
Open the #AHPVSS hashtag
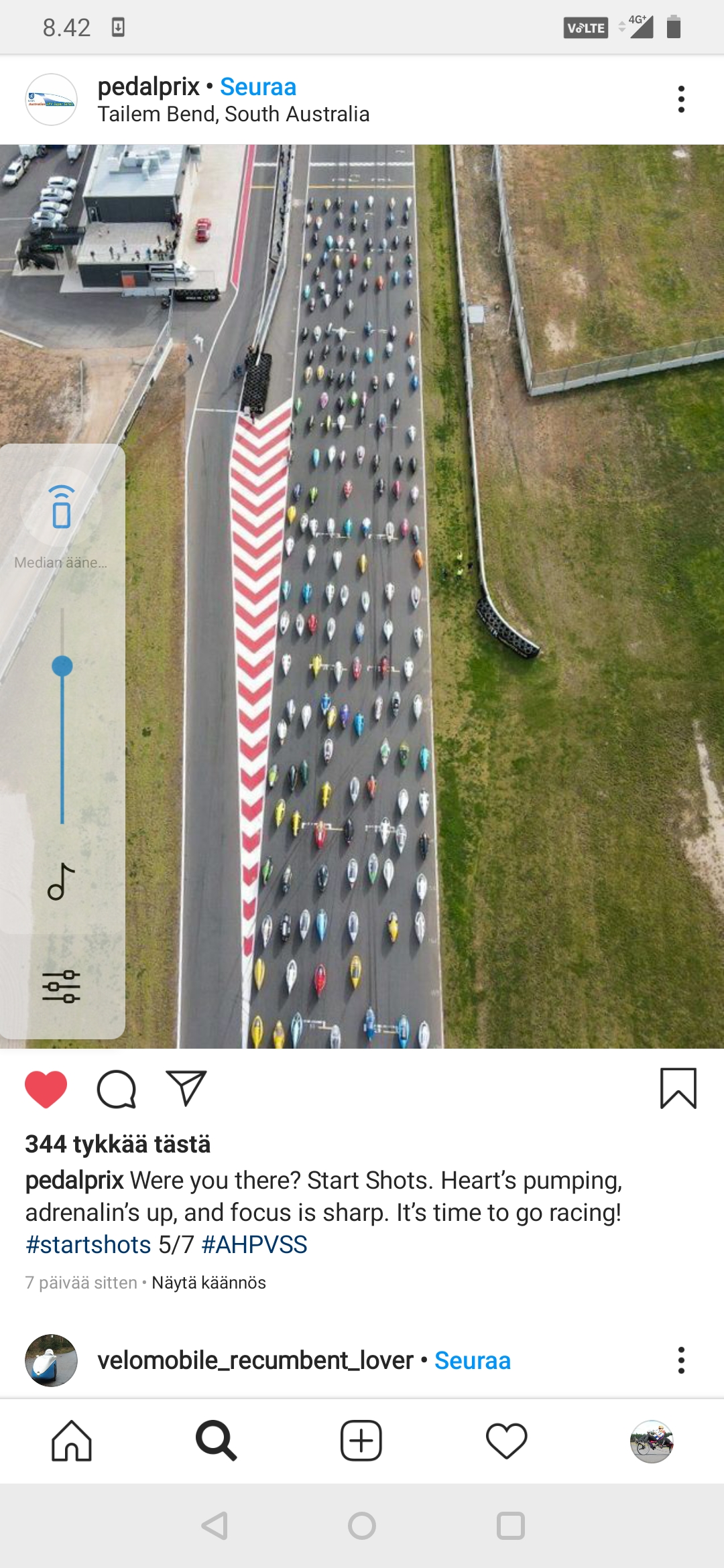pos(254,1244)
